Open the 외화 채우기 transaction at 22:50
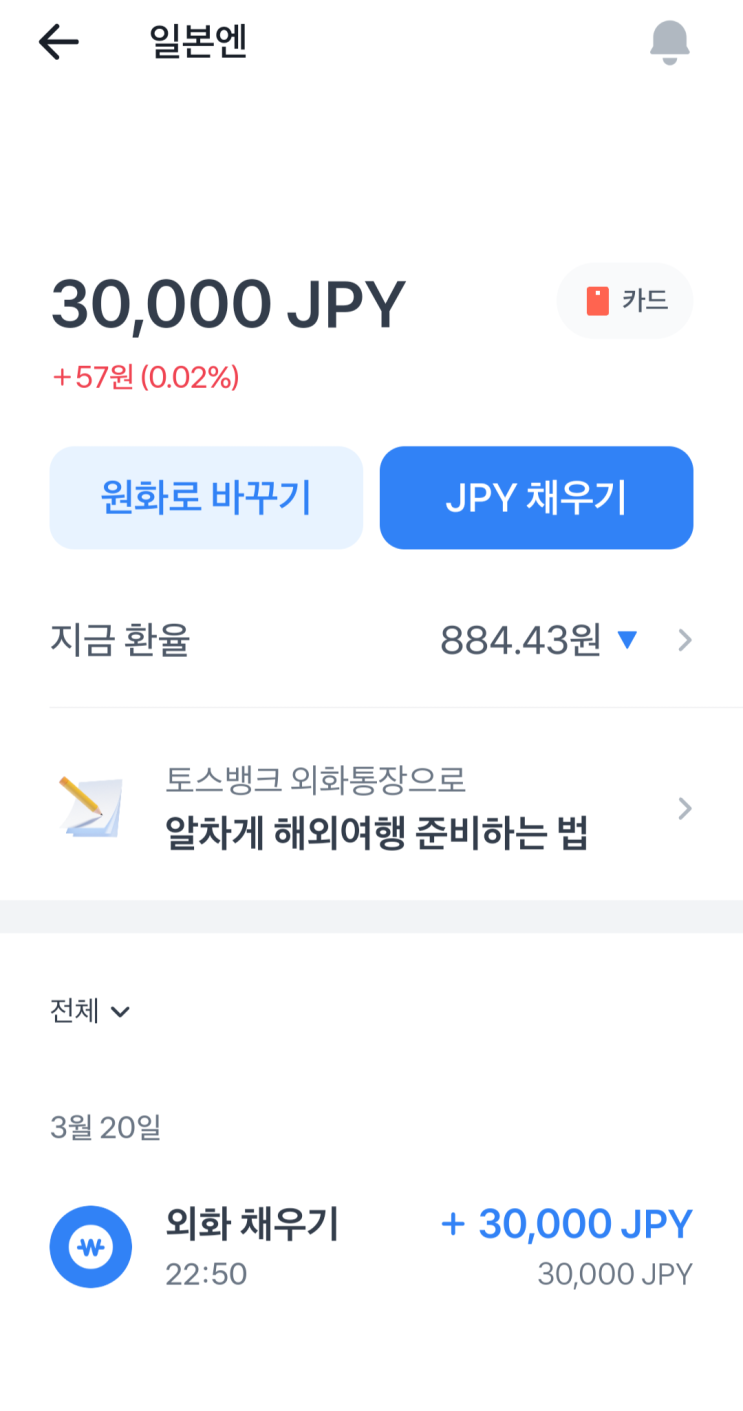The width and height of the screenshot is (743, 1411). 371,1246
